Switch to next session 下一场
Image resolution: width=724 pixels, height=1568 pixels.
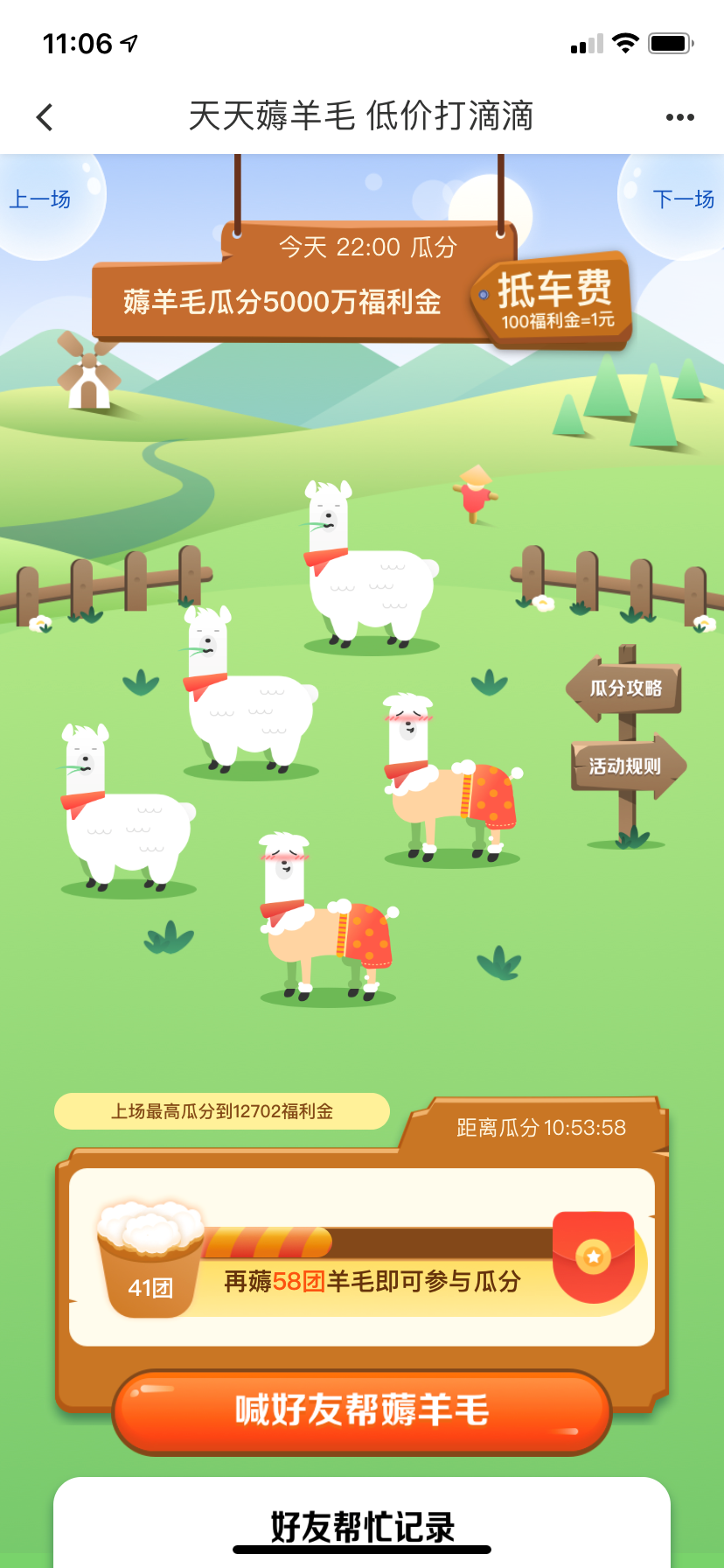pos(683,199)
